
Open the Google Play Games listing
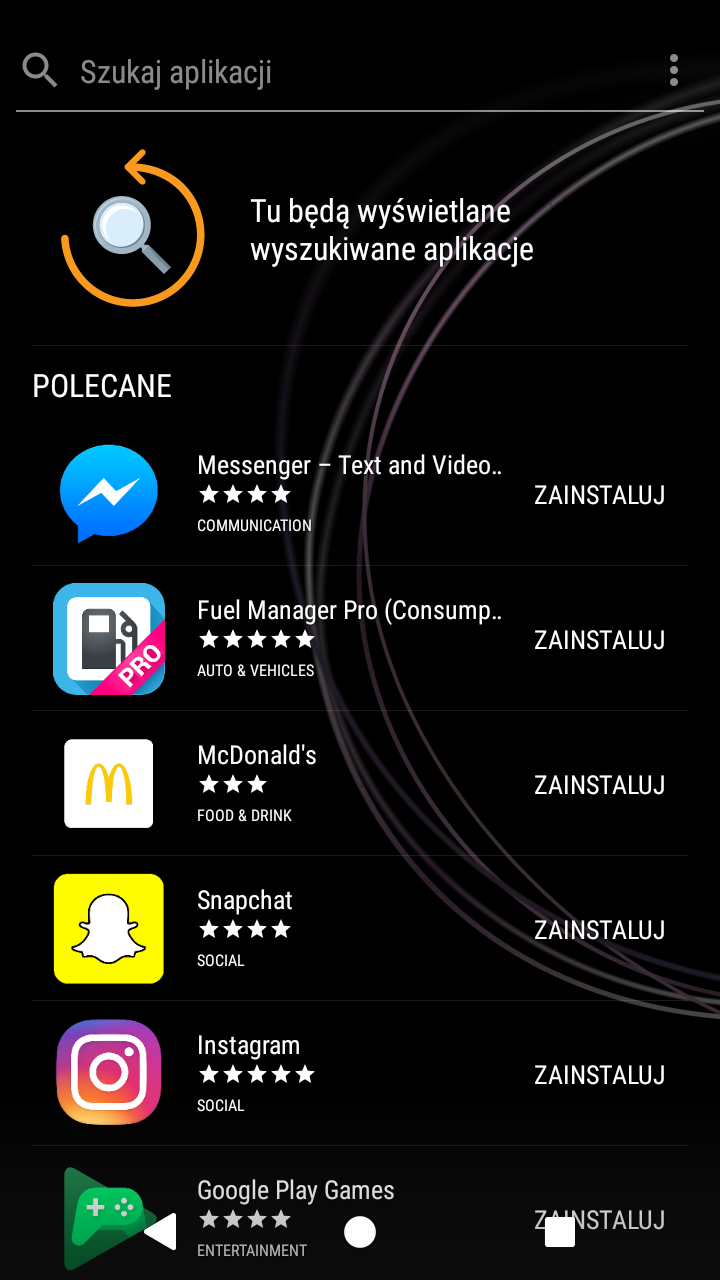(x=296, y=1190)
